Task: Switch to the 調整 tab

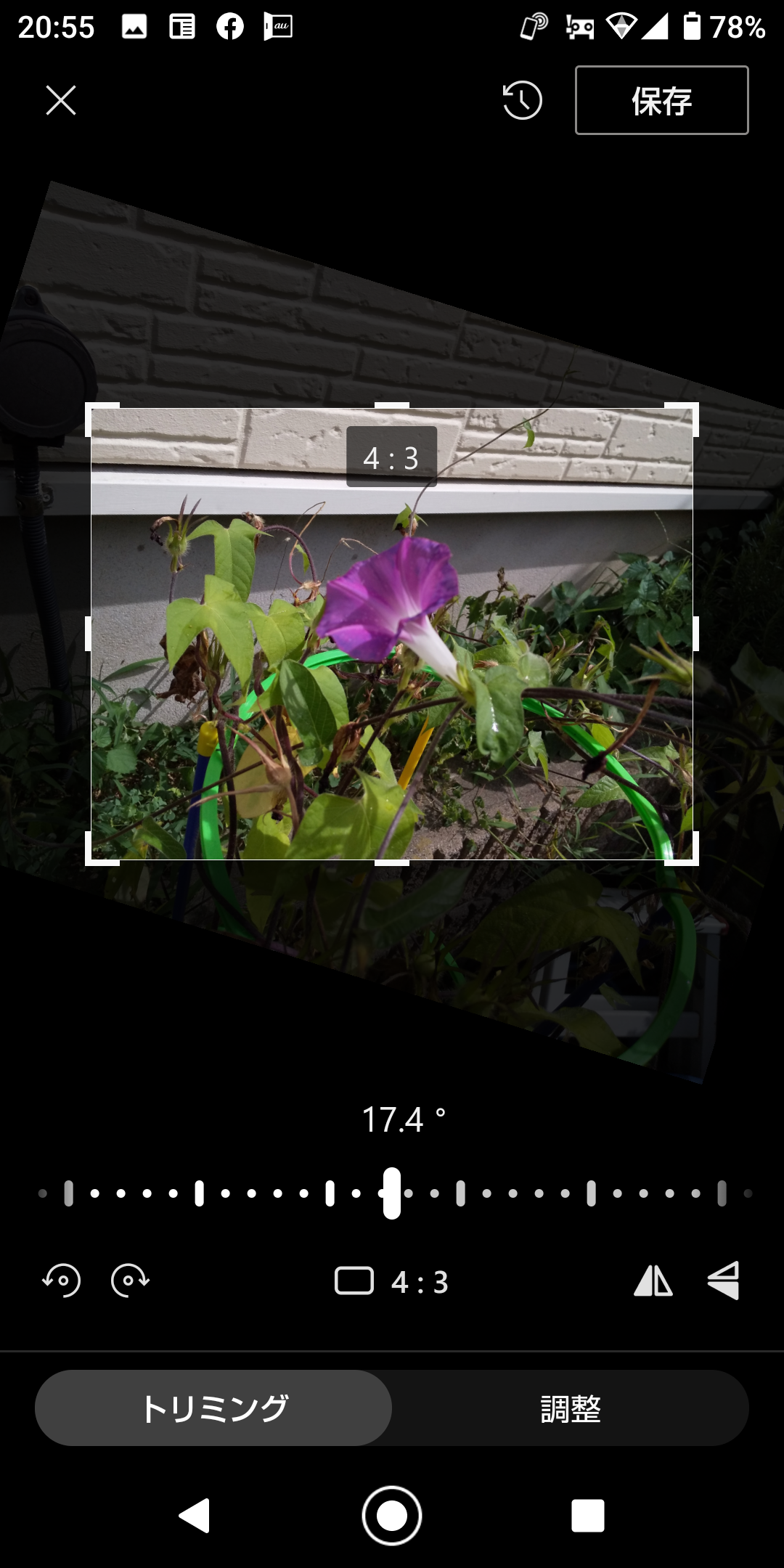Action: click(x=571, y=1408)
